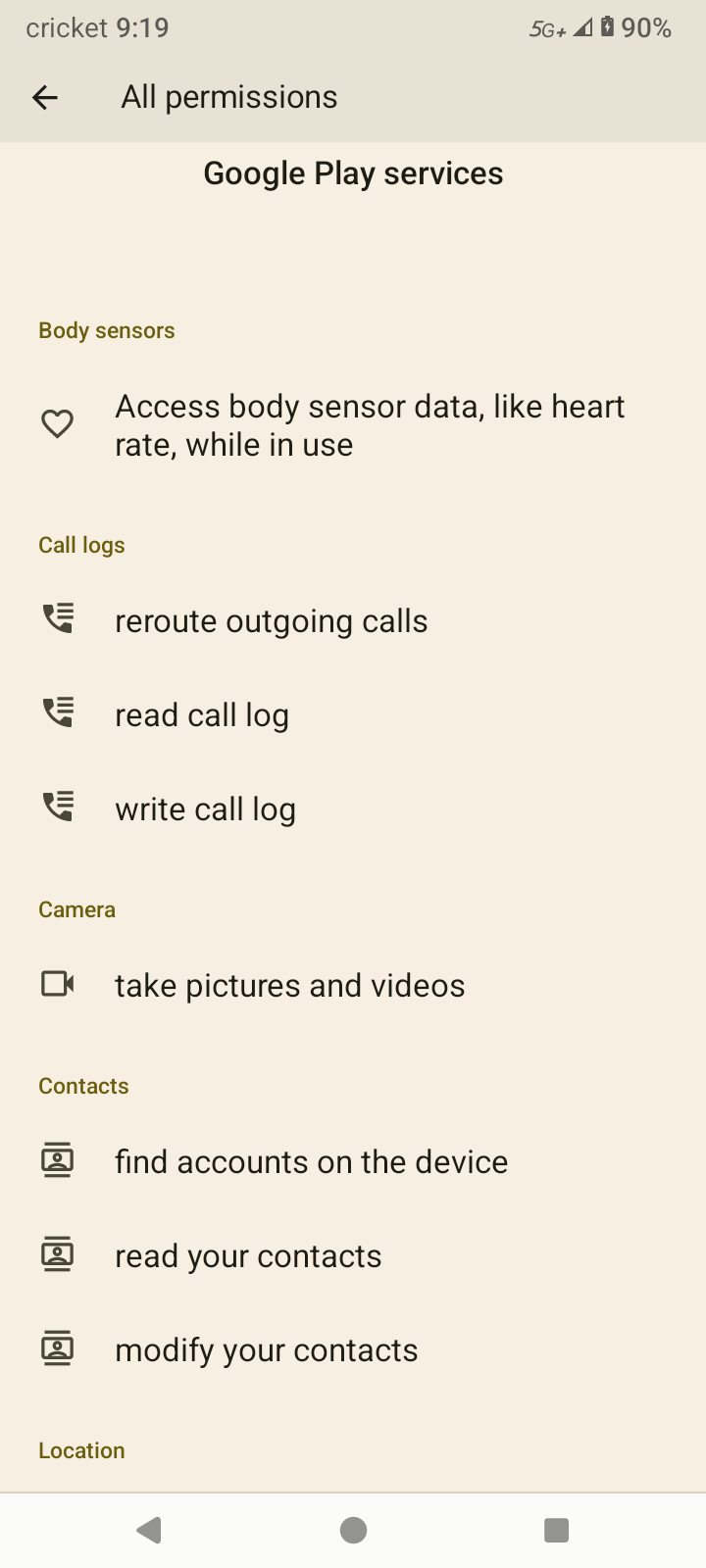706x1568 pixels.
Task: Open the body sensor data permission
Action: 369,425
